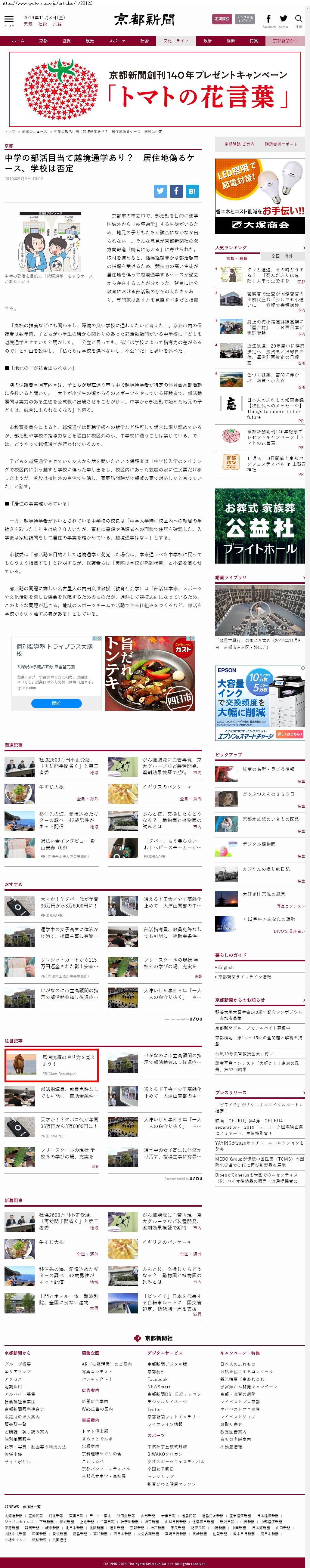Open the search icon in header
This screenshot has width=310, height=1568.
click(x=299, y=20)
